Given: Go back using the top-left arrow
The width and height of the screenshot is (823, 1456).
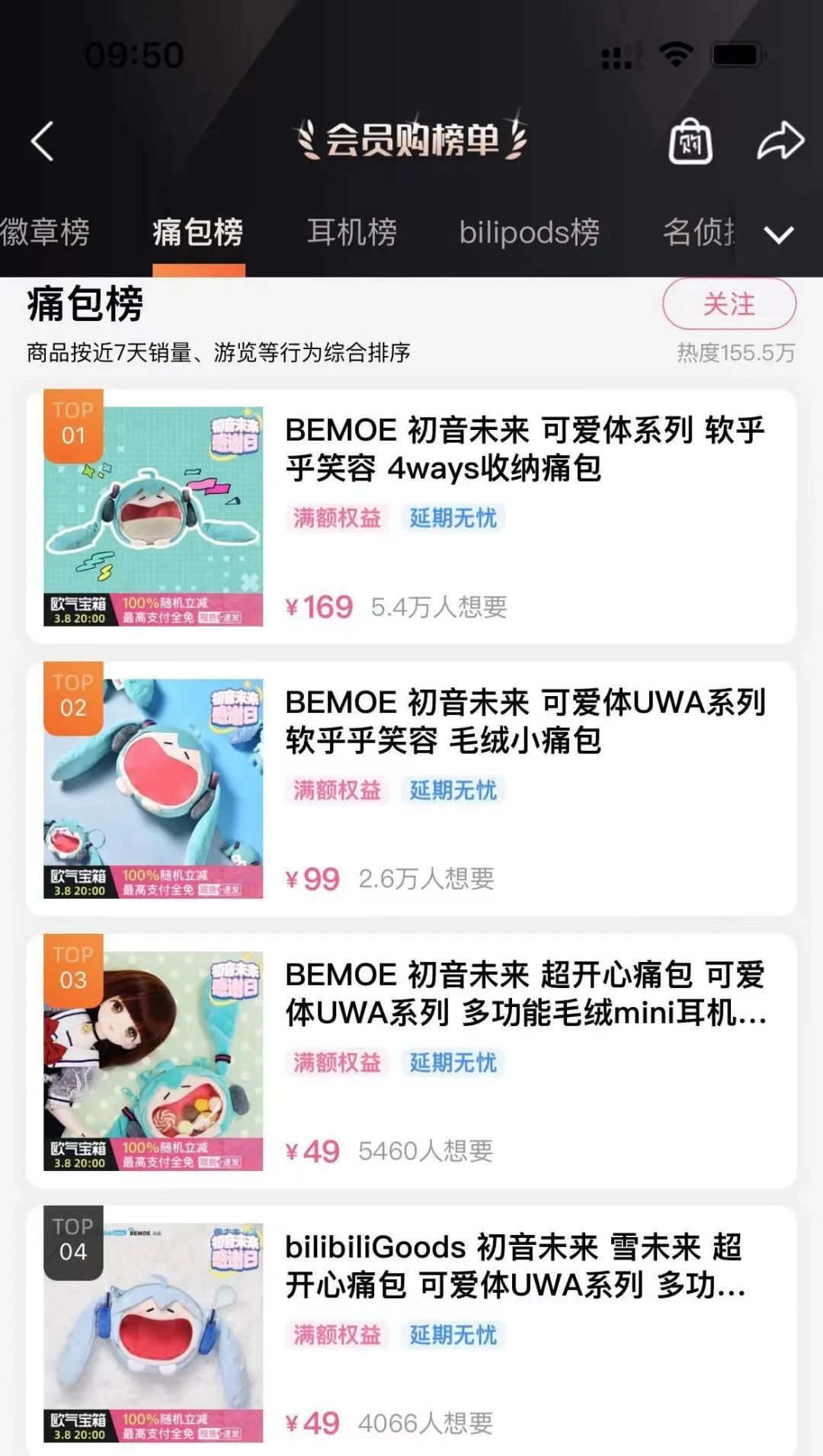Looking at the screenshot, I should 43,142.
